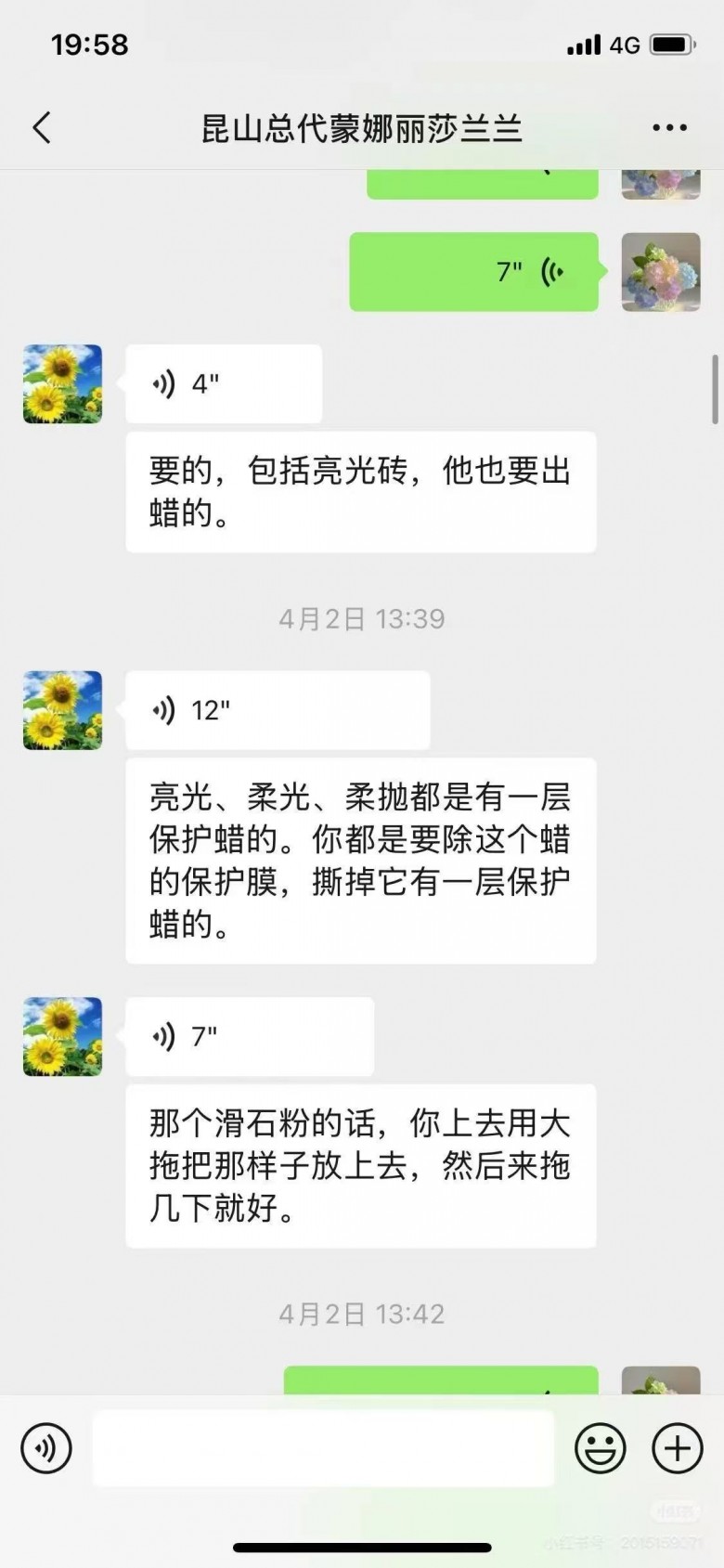724x1568 pixels.
Task: Play the received 4-second voice message
Action: pyautogui.click(x=224, y=384)
